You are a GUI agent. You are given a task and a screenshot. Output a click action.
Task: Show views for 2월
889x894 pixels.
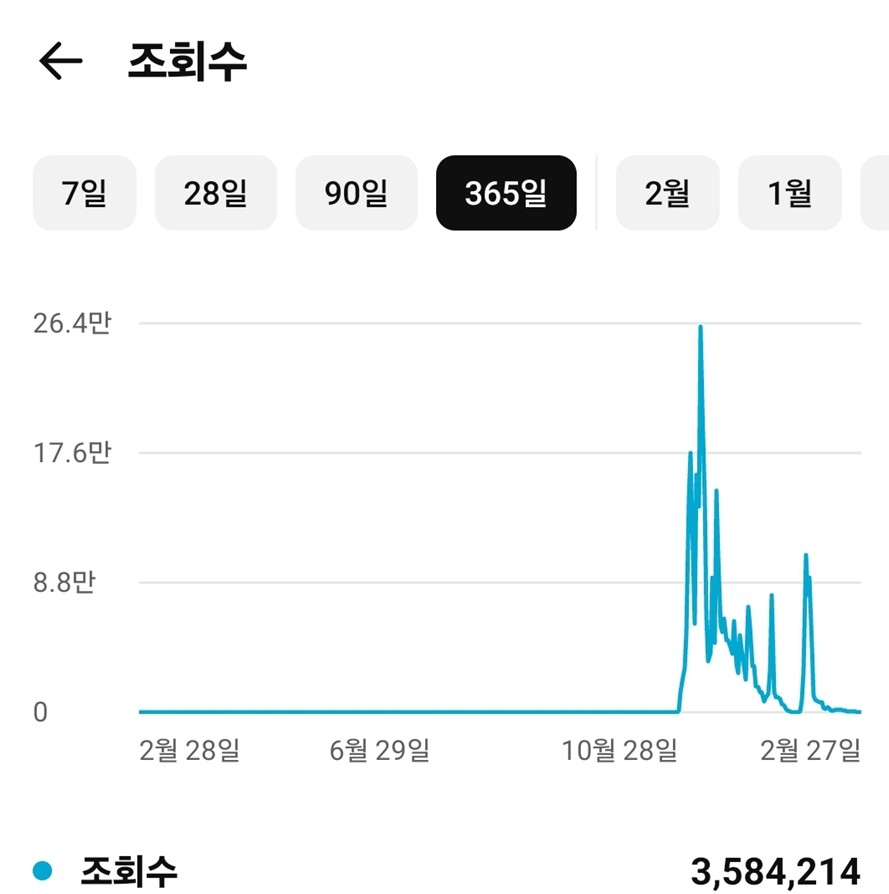pyautogui.click(x=667, y=193)
